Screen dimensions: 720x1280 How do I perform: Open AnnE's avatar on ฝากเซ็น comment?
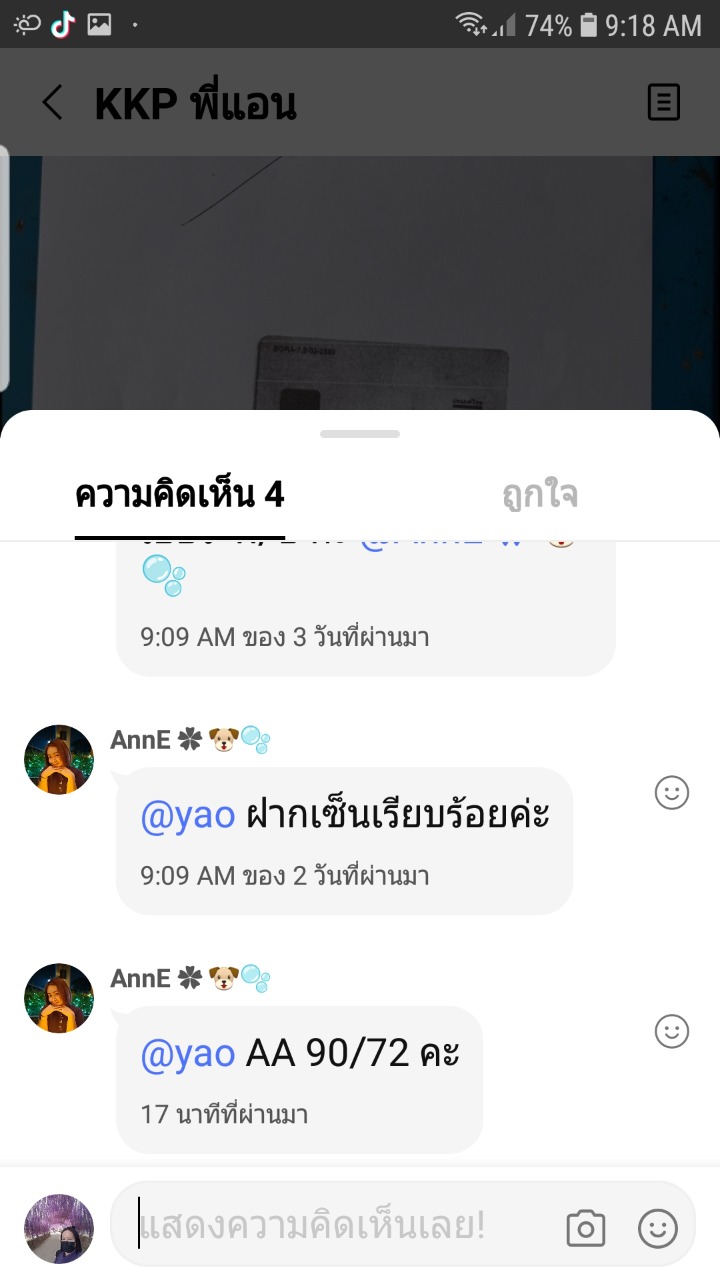click(59, 760)
